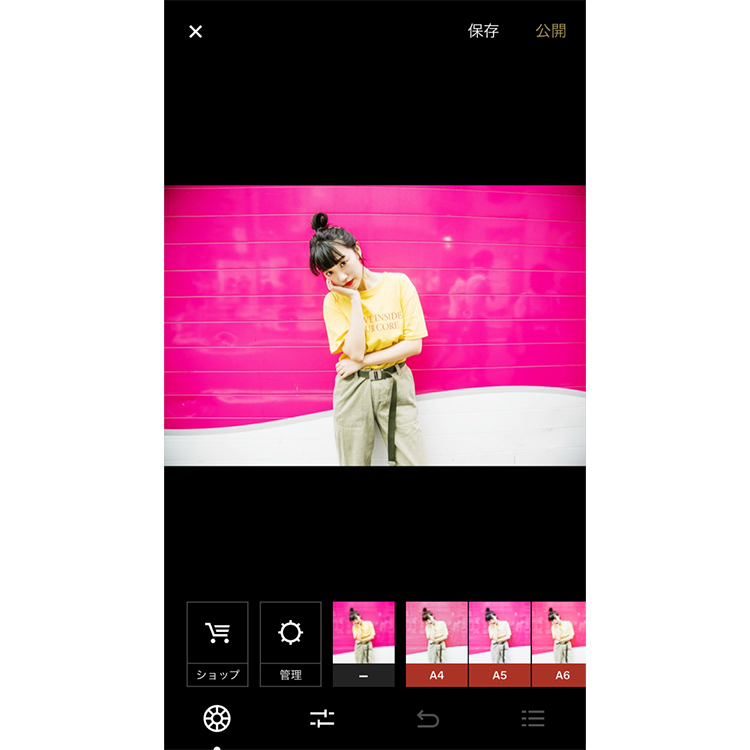Open the edit history list
Viewport: 750px width, 750px height.
533,718
